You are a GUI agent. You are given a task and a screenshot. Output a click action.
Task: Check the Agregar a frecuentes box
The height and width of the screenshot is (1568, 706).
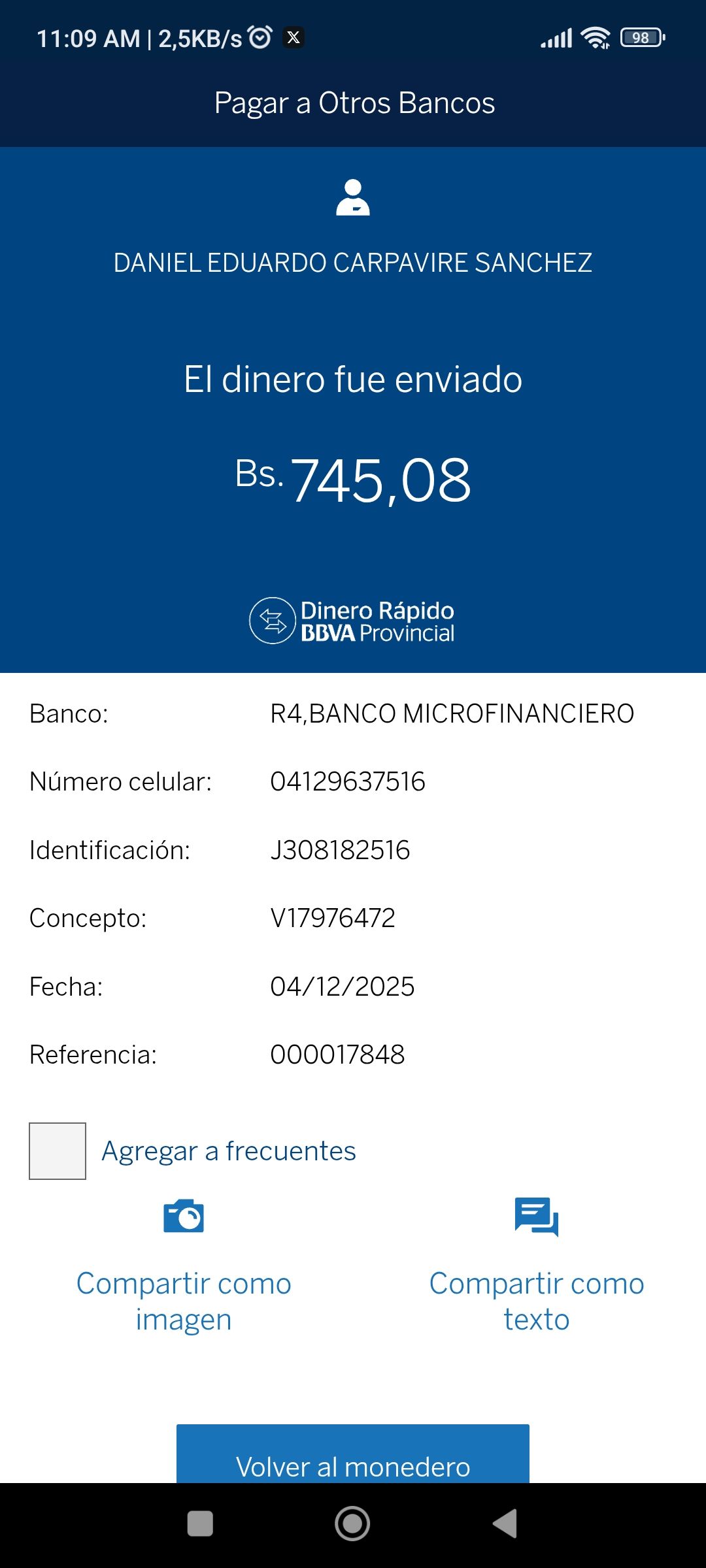pos(58,1151)
